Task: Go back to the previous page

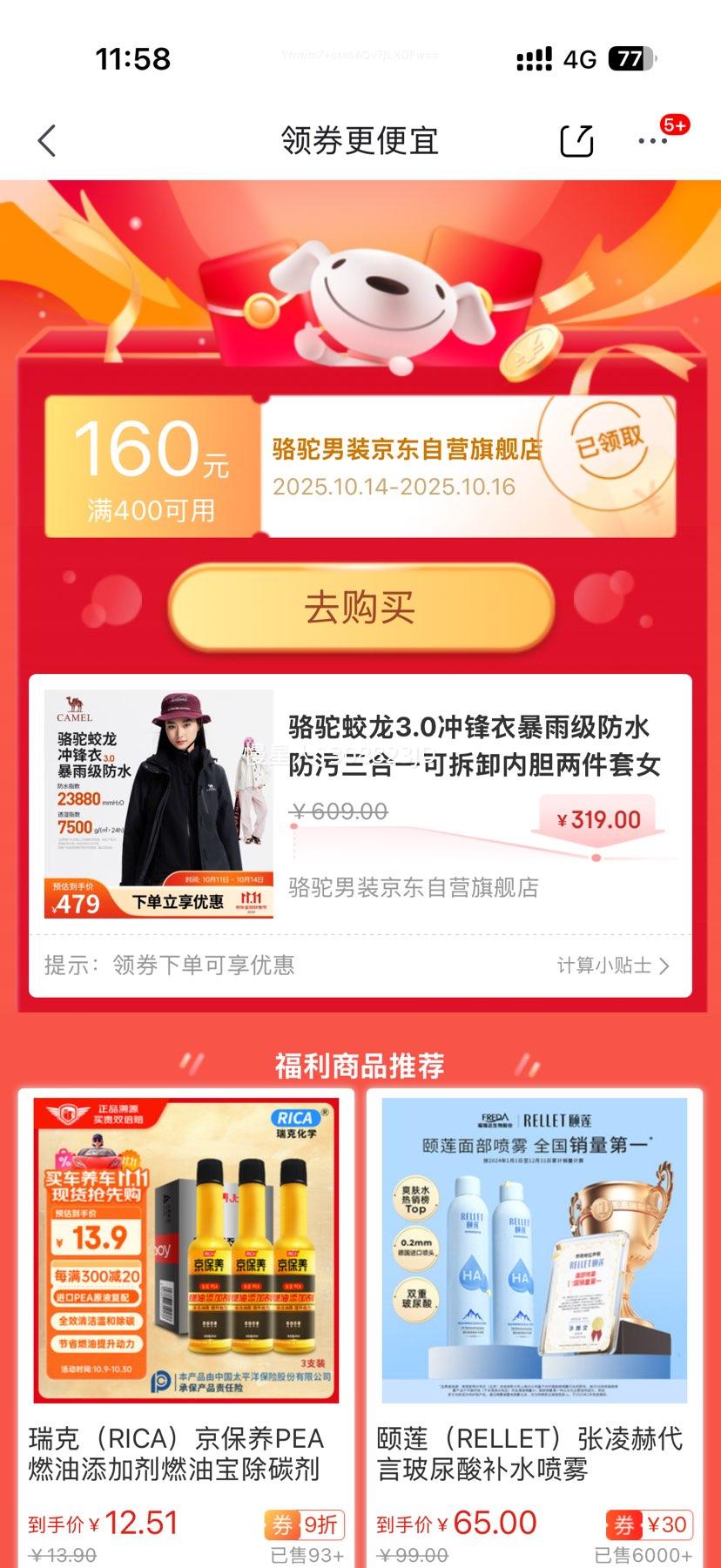Action: pos(48,140)
